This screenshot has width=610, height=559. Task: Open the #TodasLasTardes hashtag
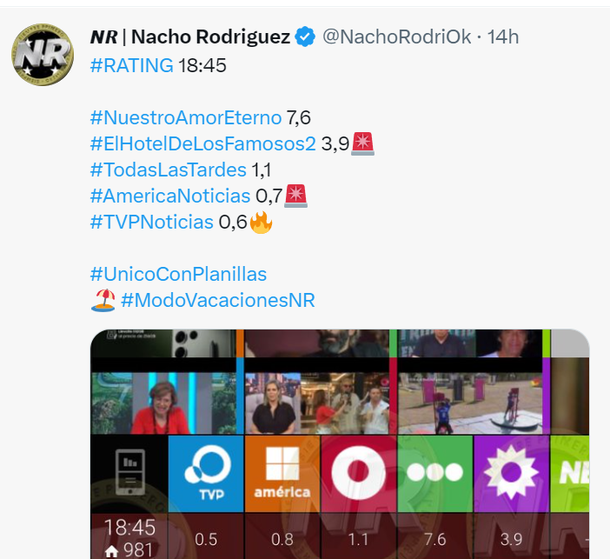[168, 170]
